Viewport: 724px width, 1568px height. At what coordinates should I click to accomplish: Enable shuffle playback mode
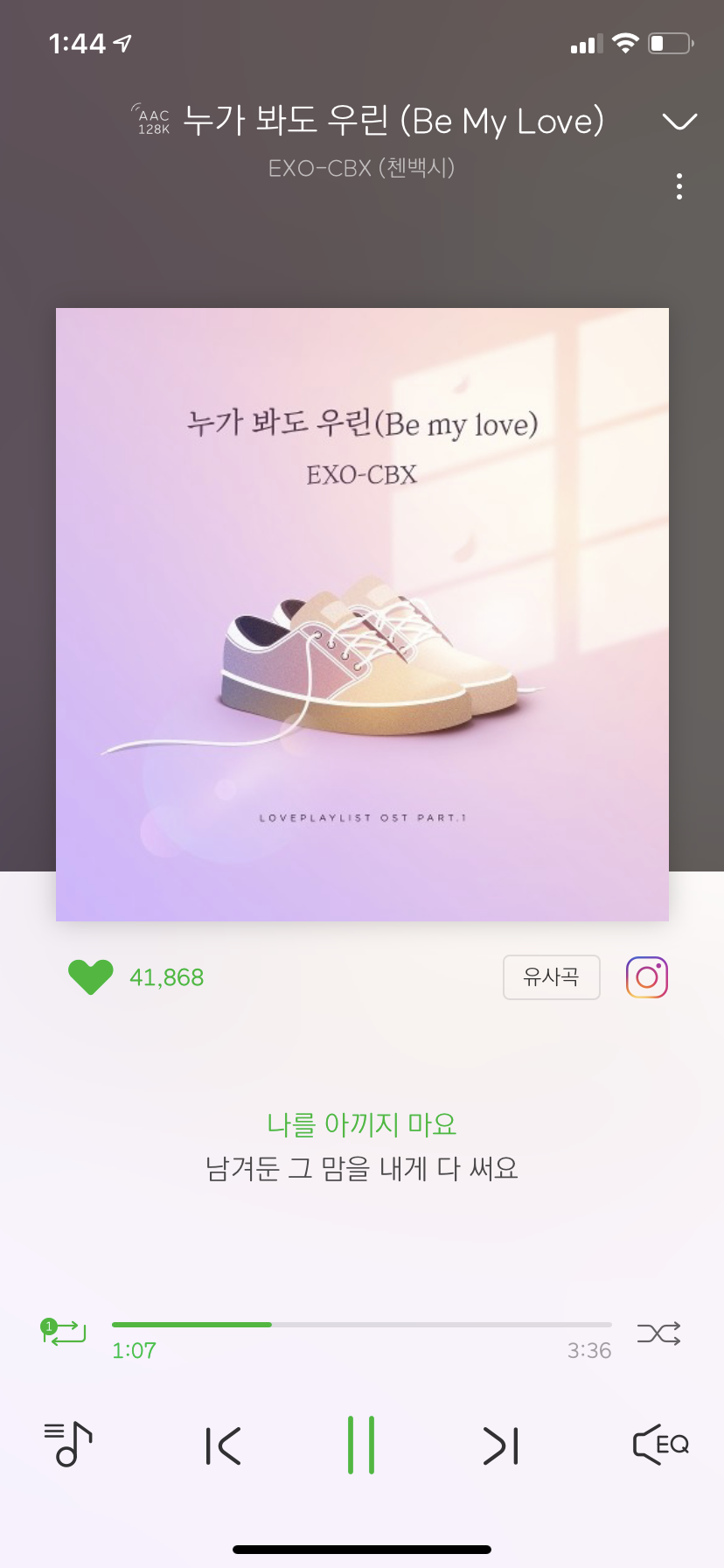click(658, 1333)
